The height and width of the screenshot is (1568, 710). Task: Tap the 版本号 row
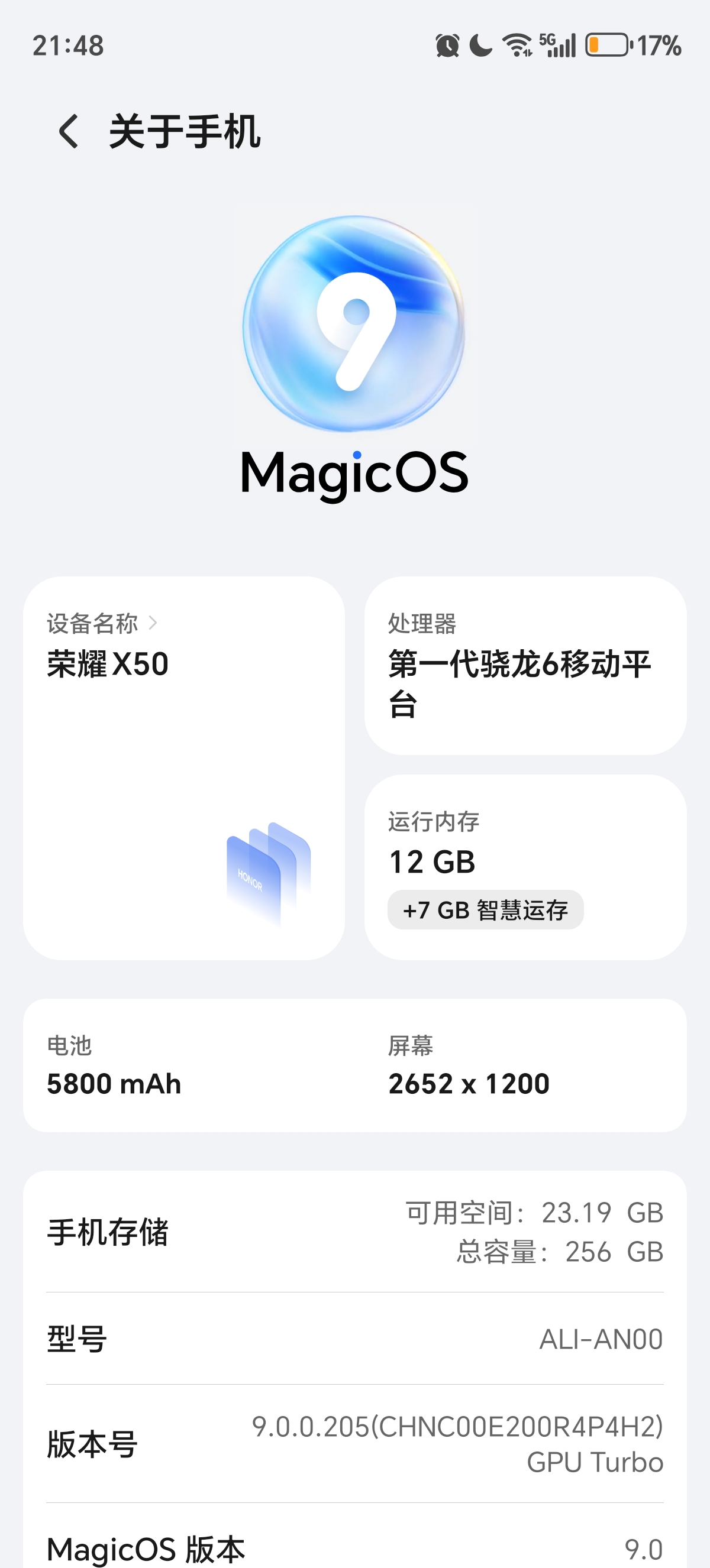click(x=354, y=1444)
